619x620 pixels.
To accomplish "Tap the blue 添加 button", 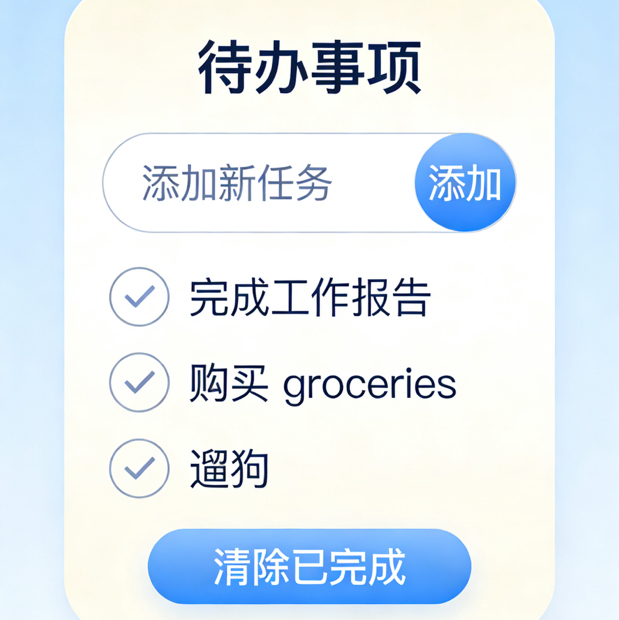I will [465, 184].
